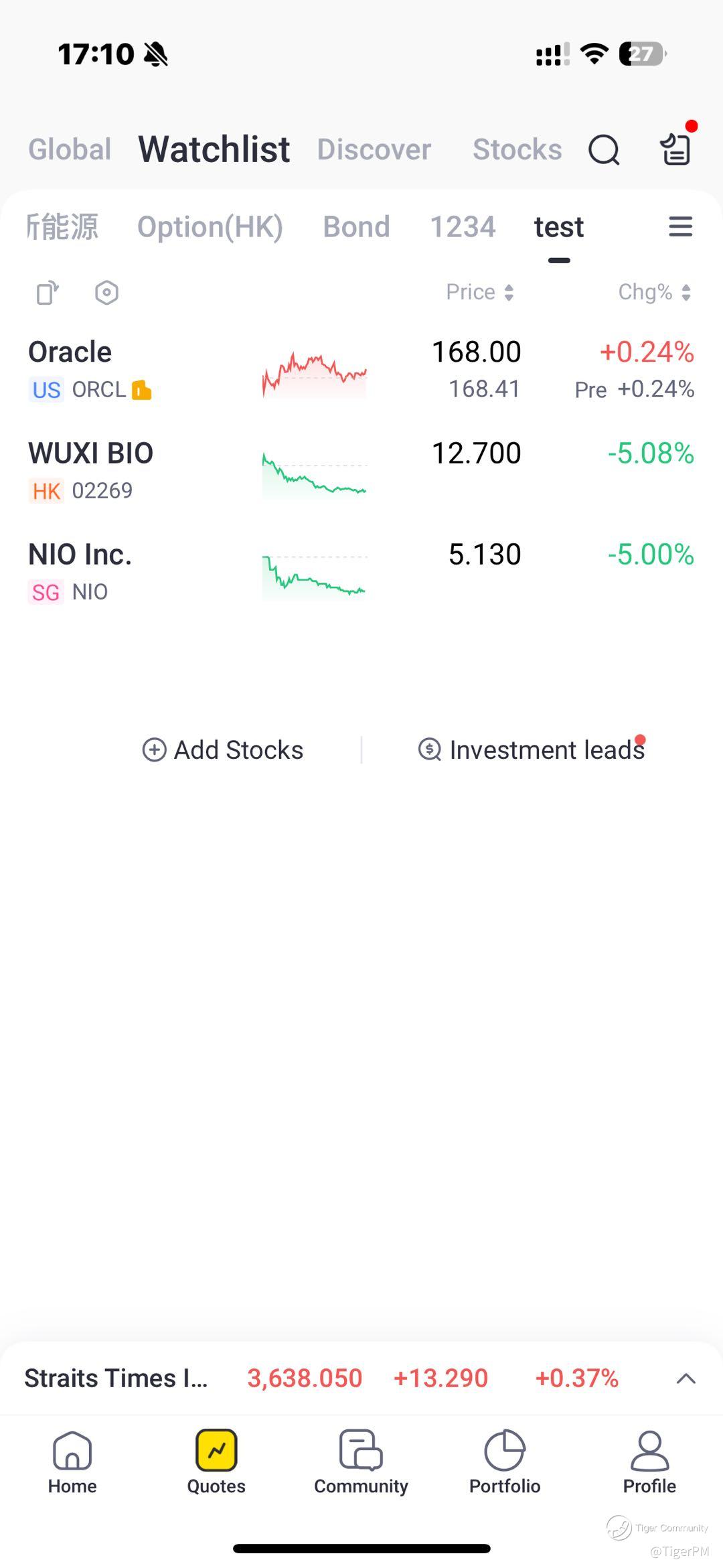Go to the Portfolio tab
Screen dimensions: 723x1568
(x=505, y=1462)
